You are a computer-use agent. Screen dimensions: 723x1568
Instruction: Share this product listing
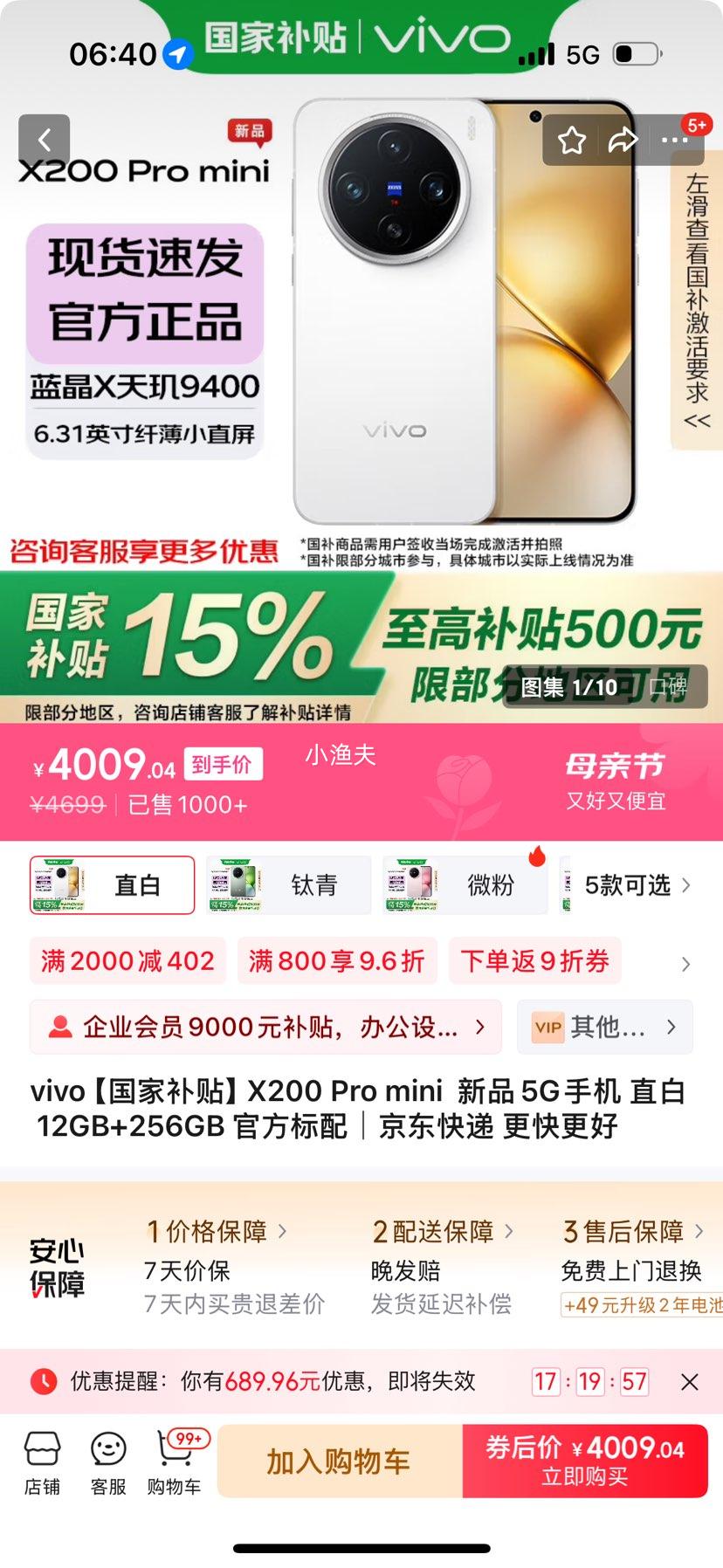click(x=623, y=141)
